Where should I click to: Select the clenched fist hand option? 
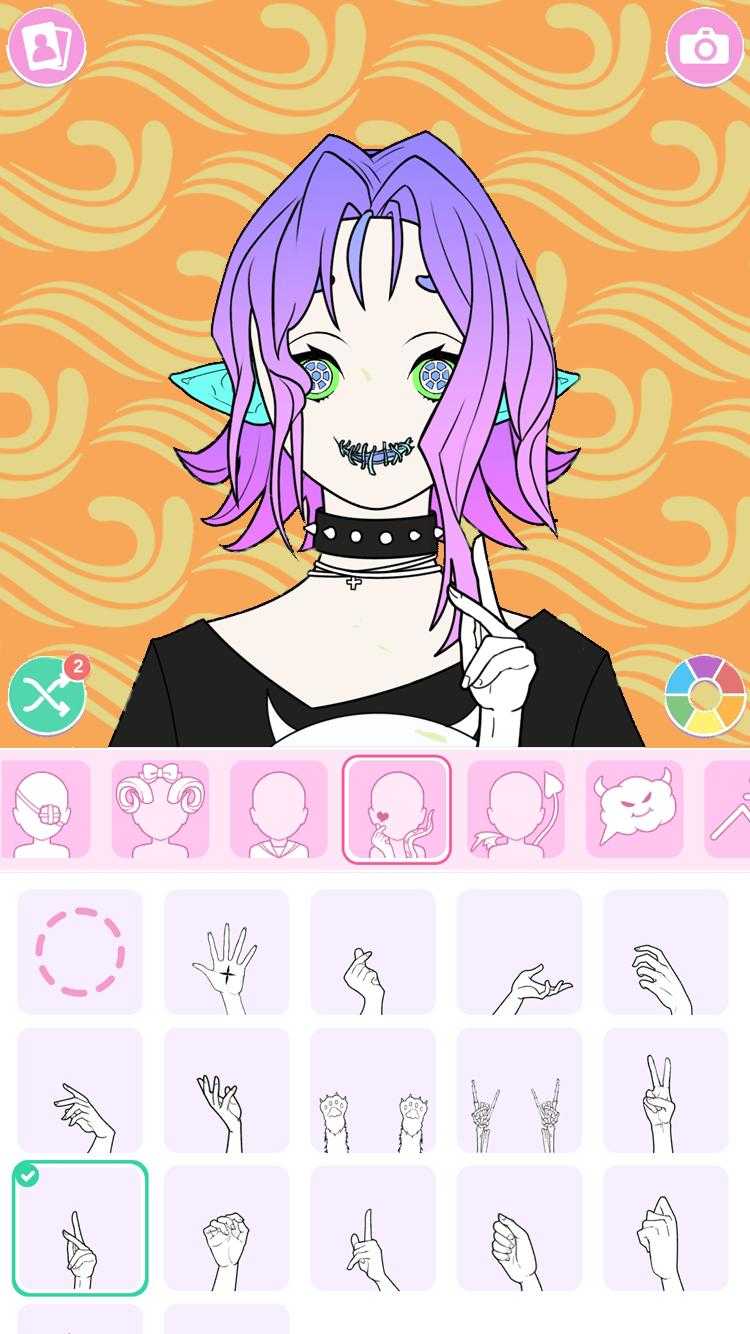tap(226, 1228)
